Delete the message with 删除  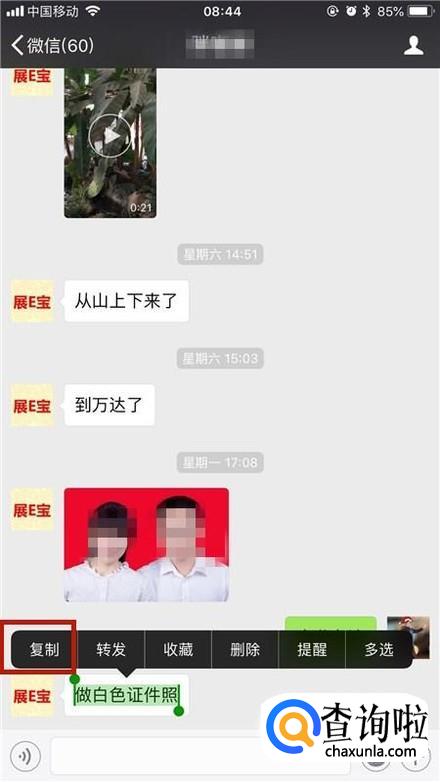[x=245, y=649]
